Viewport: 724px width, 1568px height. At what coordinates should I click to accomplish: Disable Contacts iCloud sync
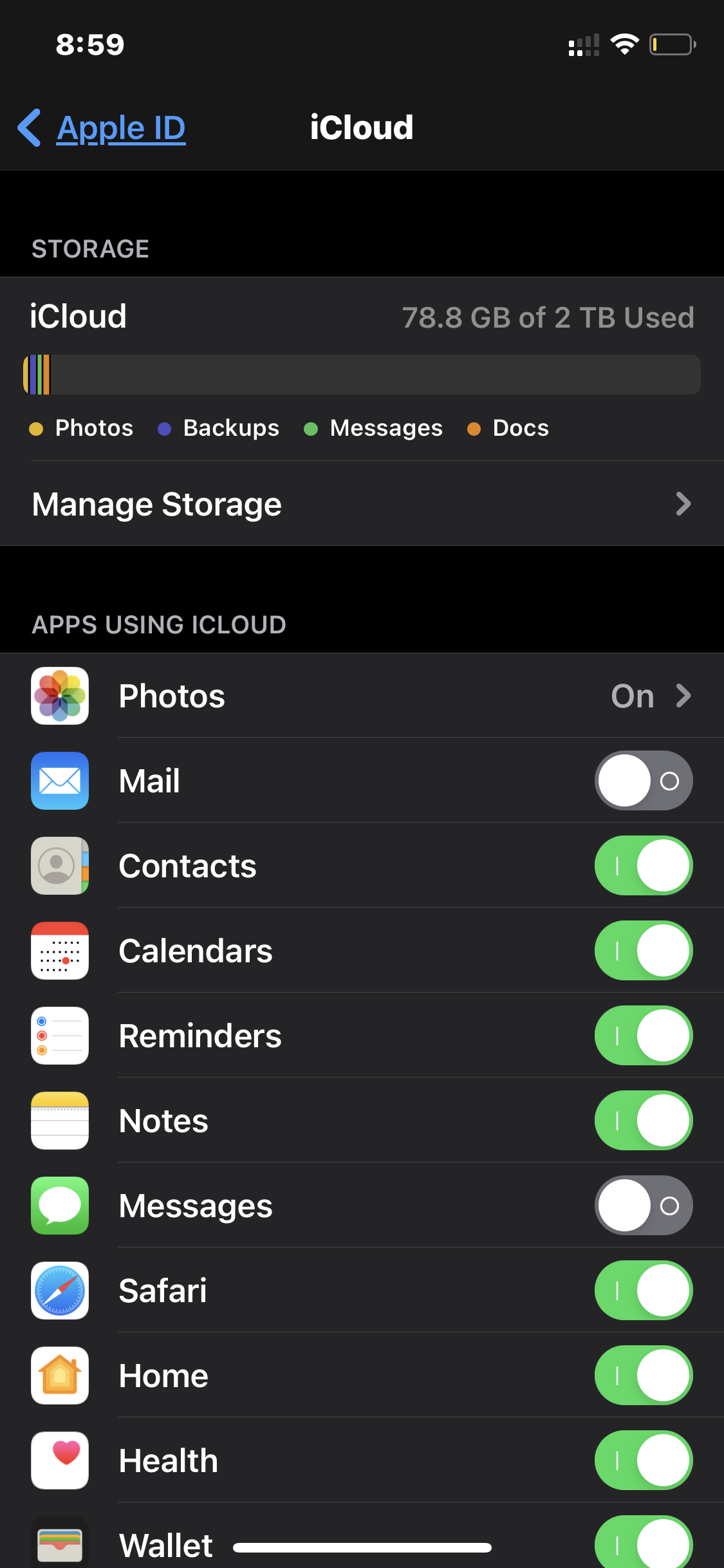tap(643, 866)
